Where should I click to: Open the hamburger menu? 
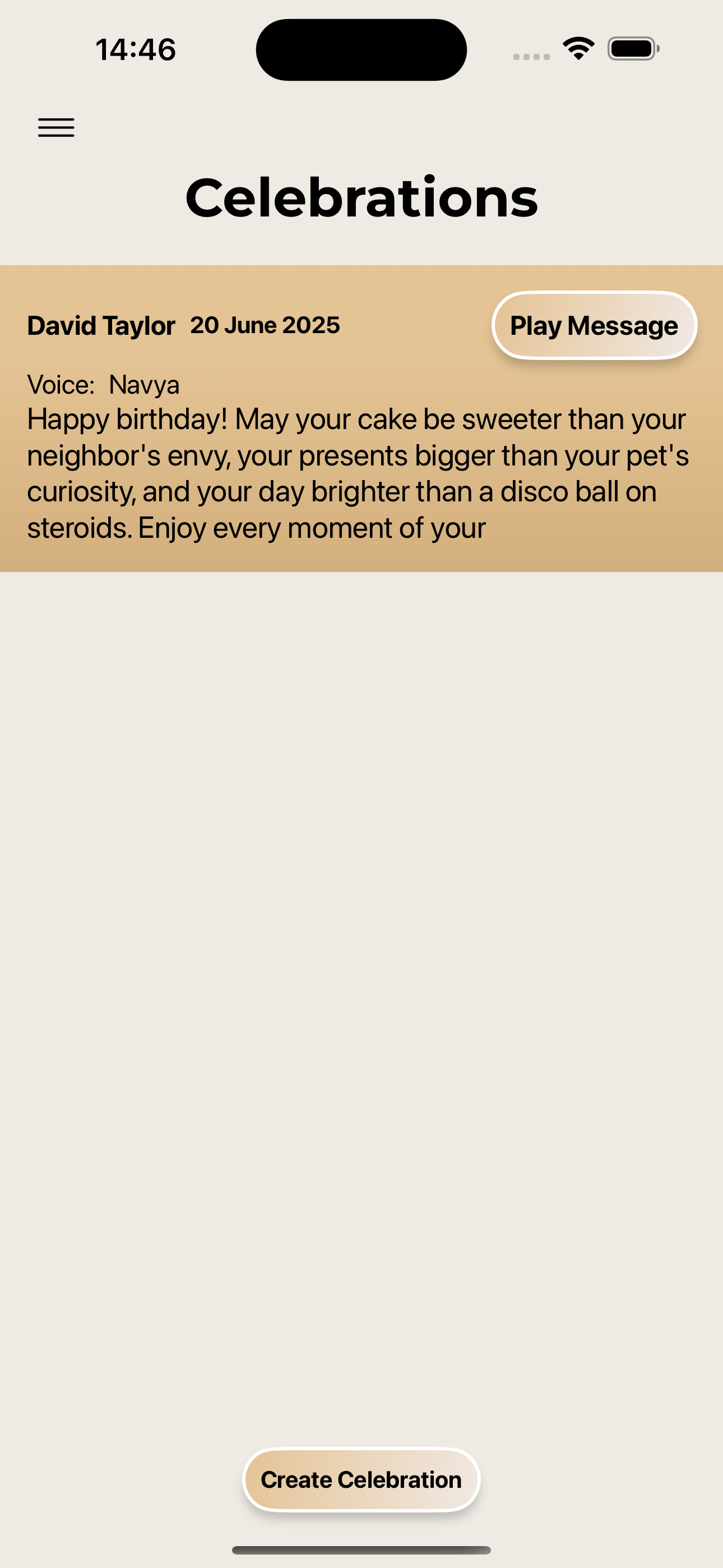coord(56,128)
